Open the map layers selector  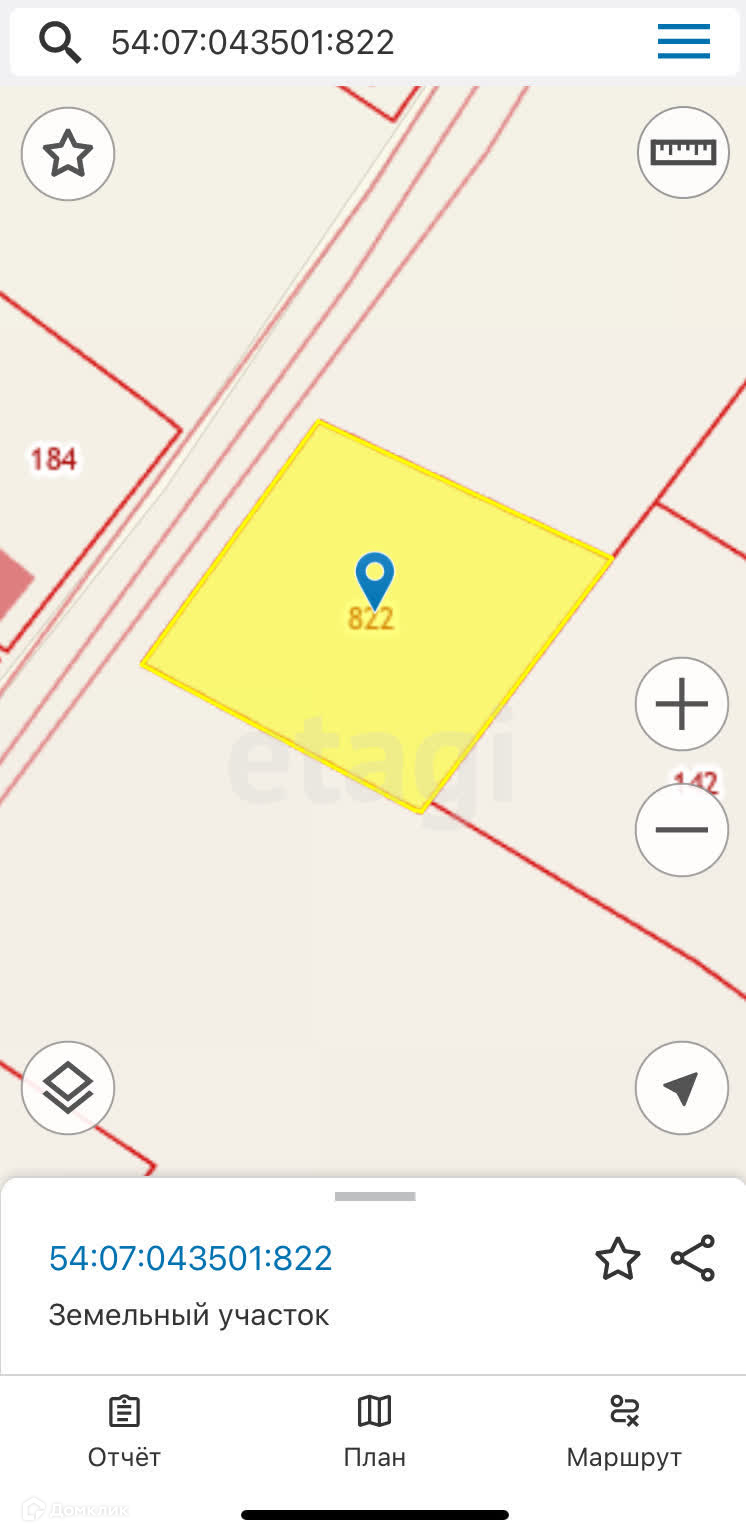(x=68, y=1088)
